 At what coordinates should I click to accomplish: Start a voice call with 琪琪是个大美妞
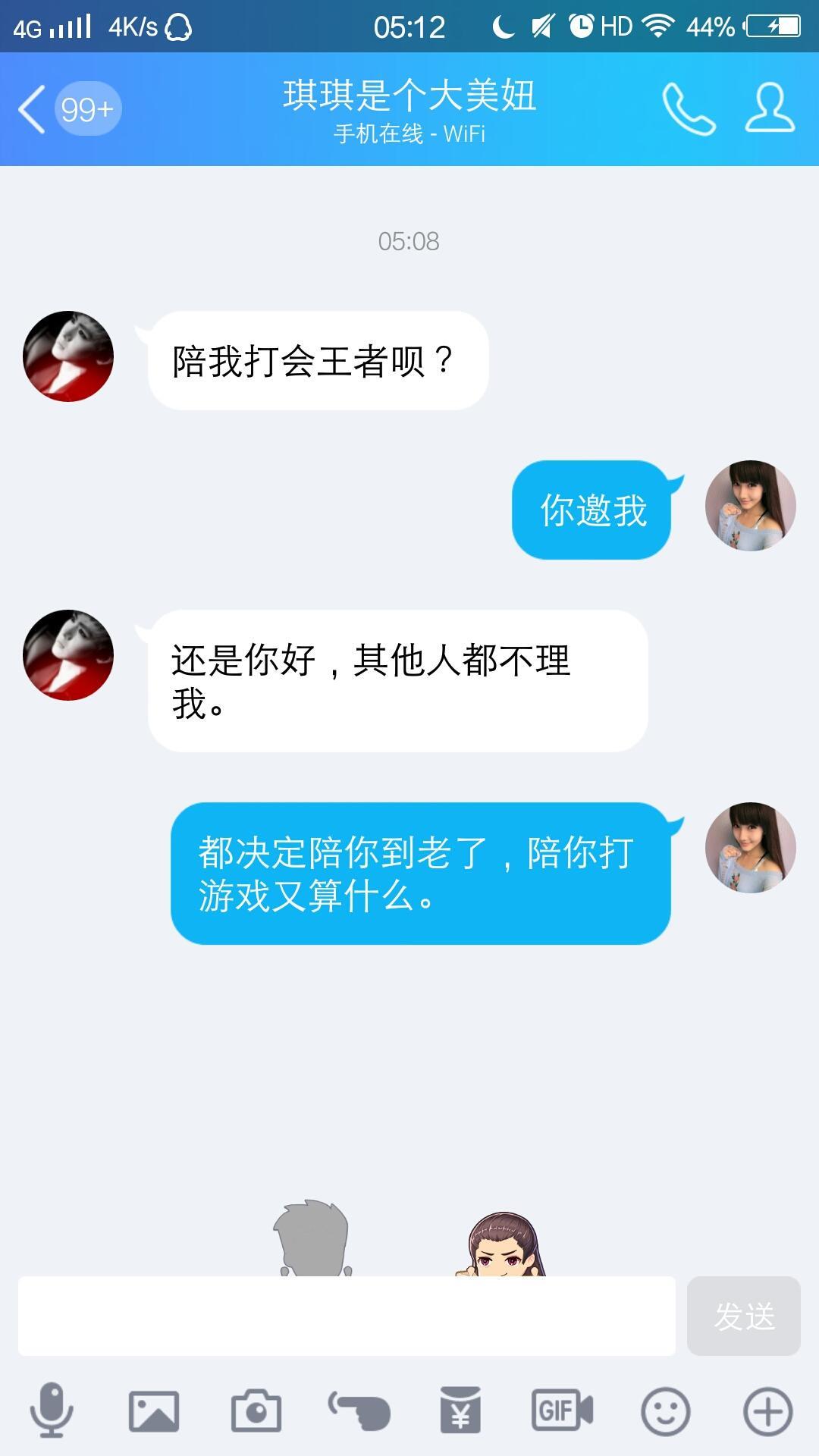point(689,110)
